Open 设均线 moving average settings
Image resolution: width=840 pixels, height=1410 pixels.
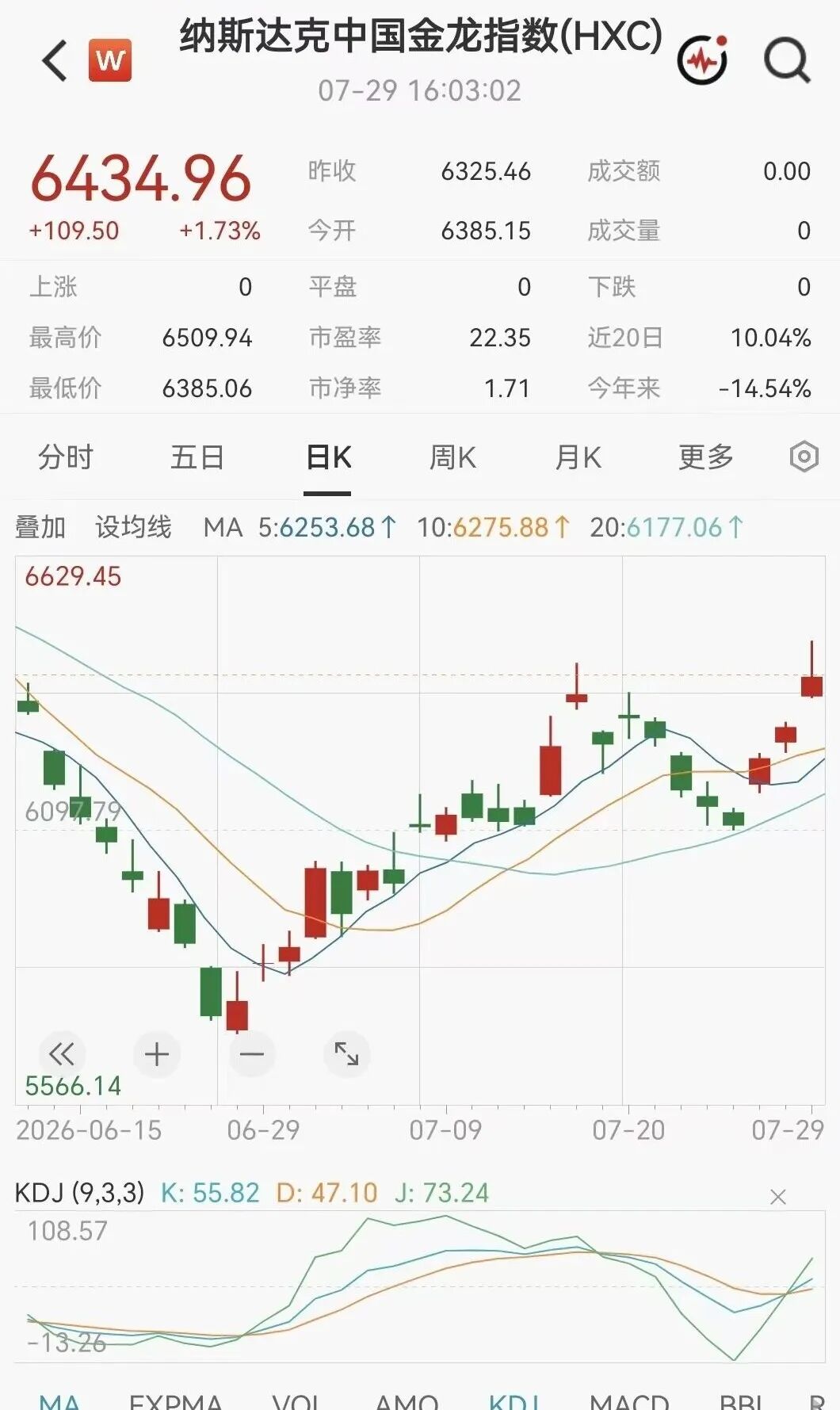click(x=133, y=527)
